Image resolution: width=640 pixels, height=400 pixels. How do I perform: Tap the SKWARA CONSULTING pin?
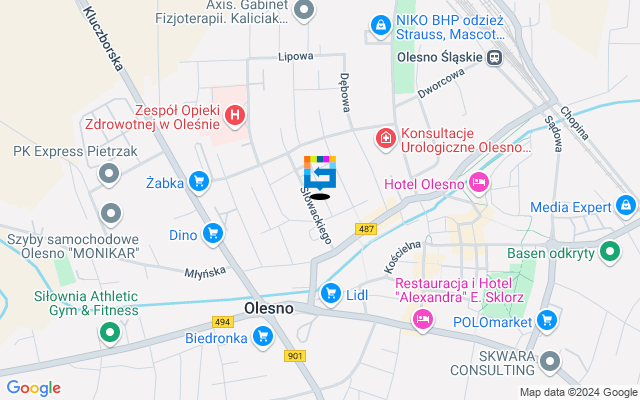tap(549, 361)
